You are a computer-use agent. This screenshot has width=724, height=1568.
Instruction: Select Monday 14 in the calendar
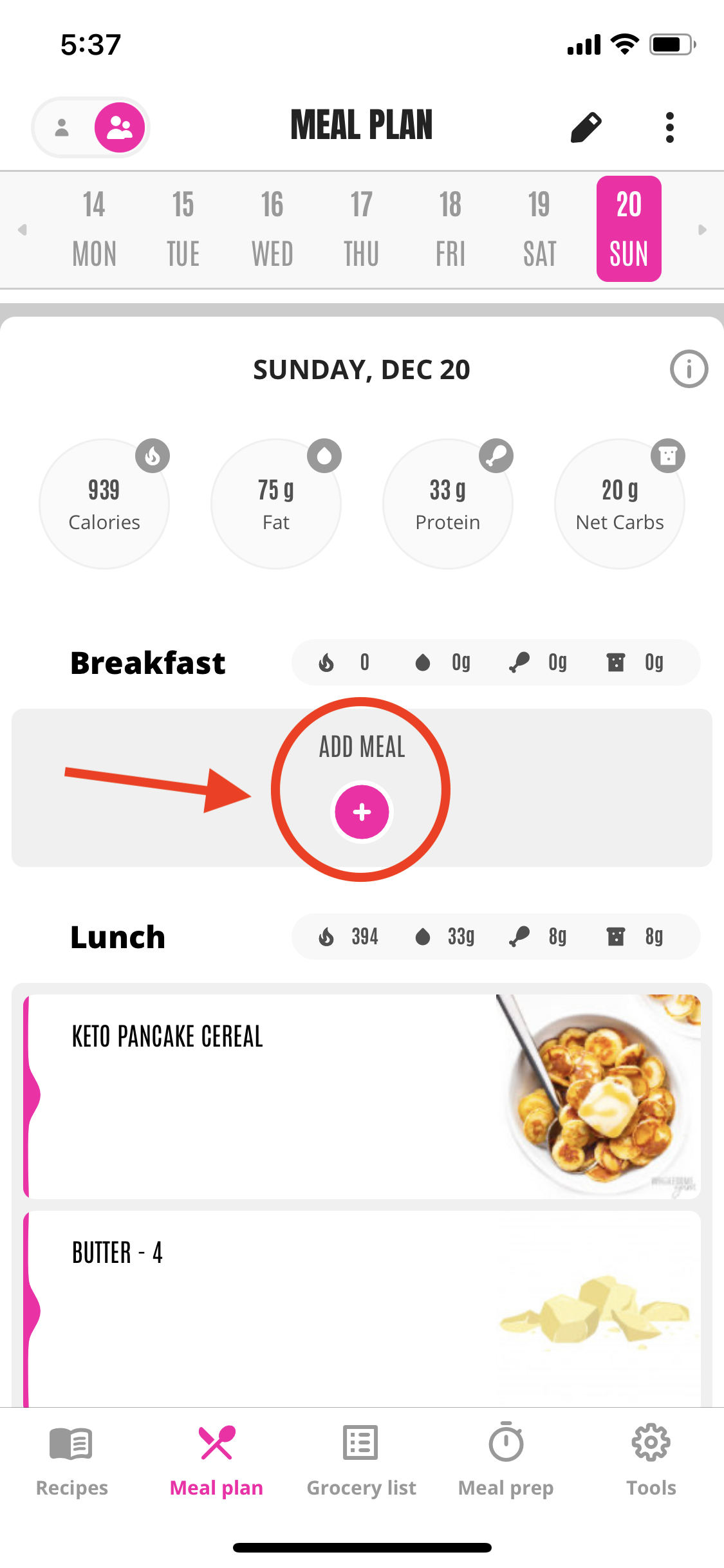94,229
